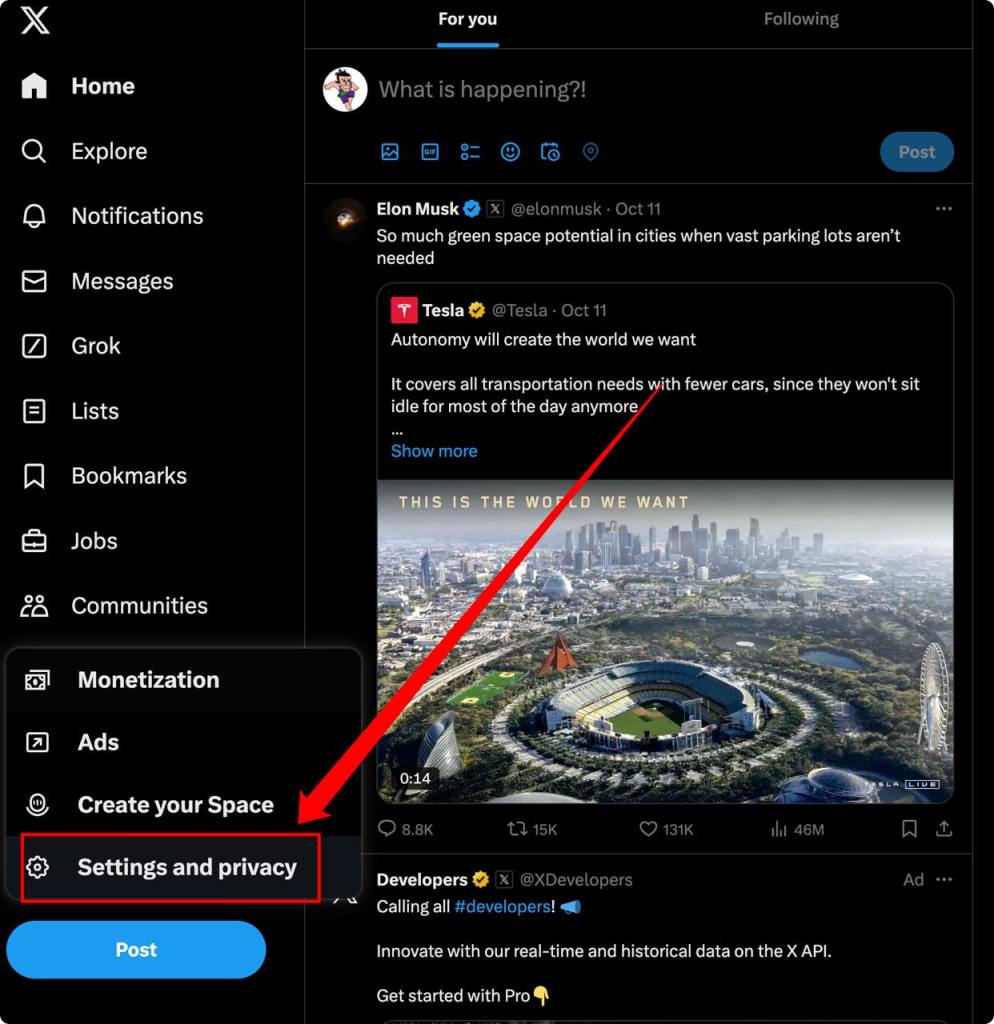994x1024 pixels.
Task: Tap the What is happening field
Action: 482,89
